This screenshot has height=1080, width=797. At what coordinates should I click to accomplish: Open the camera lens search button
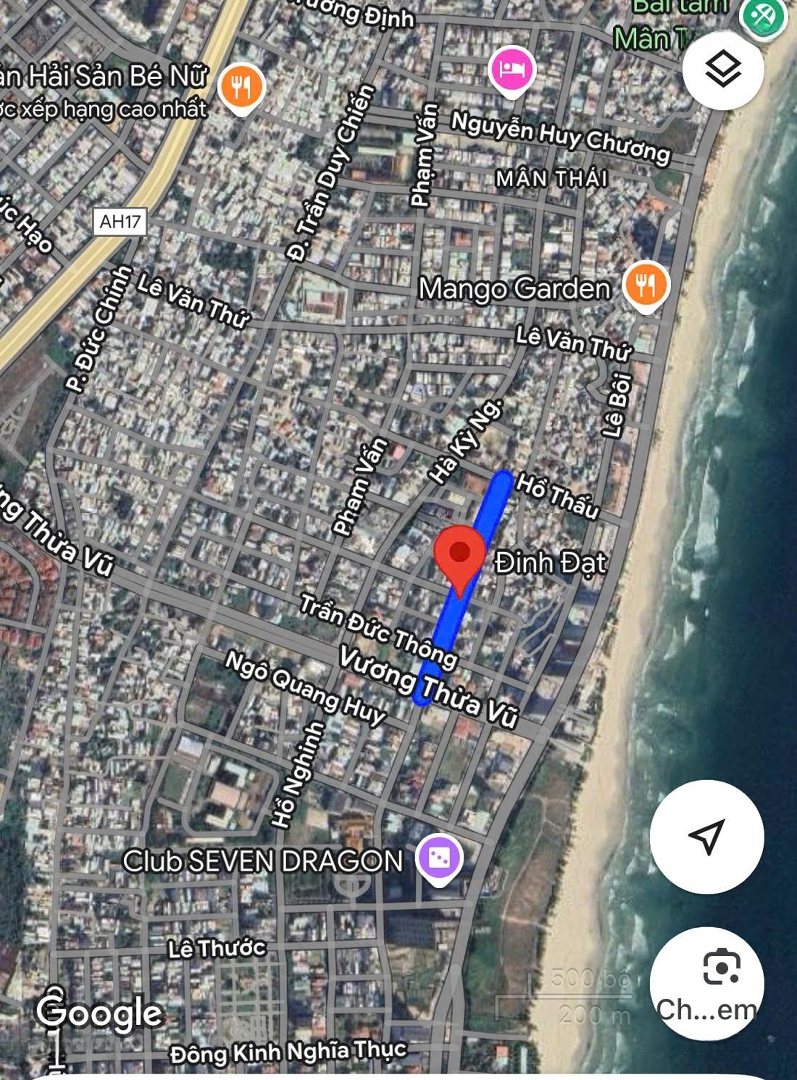pyautogui.click(x=707, y=983)
